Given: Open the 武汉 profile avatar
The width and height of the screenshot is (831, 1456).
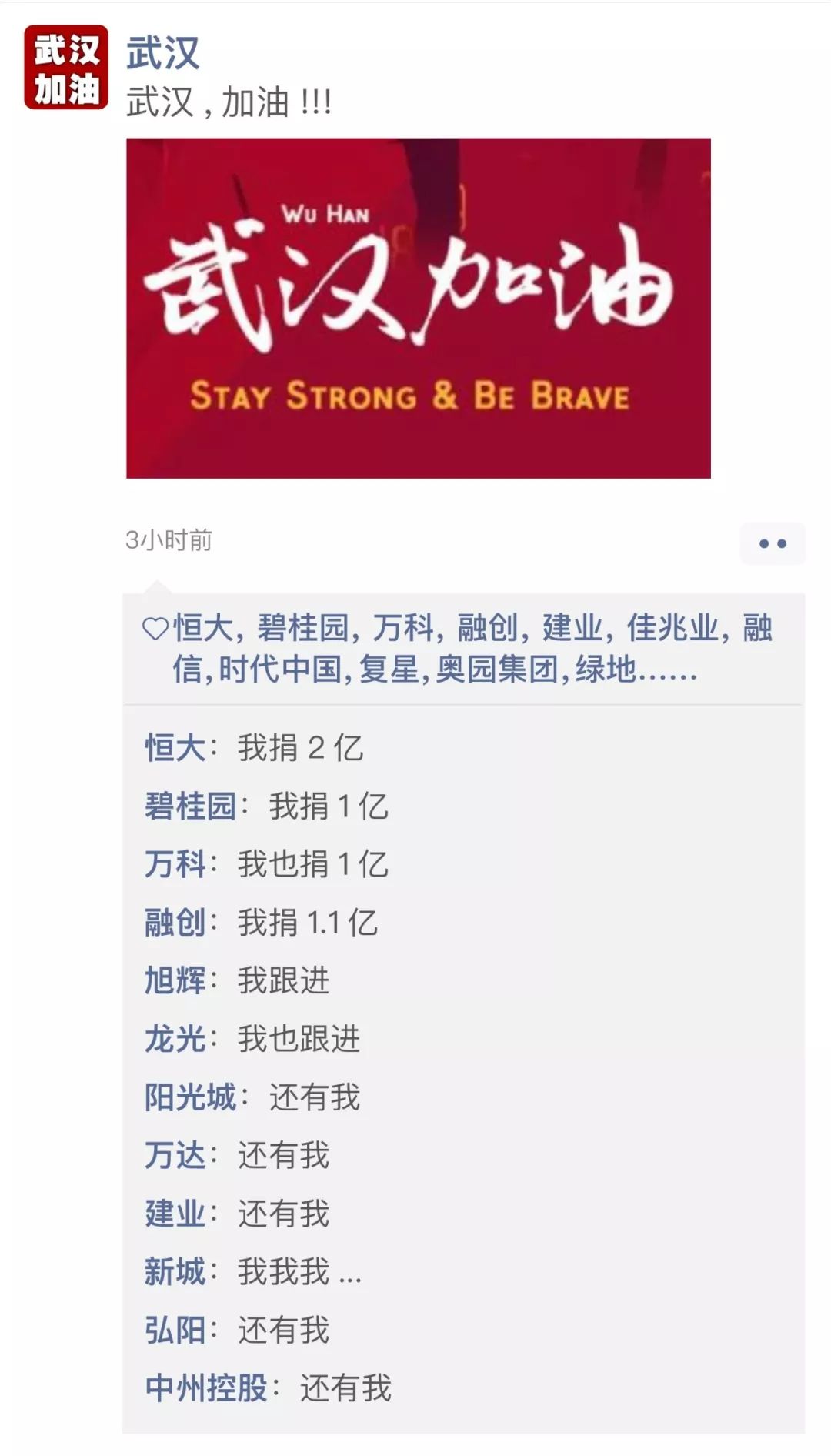Looking at the screenshot, I should coord(66,67).
